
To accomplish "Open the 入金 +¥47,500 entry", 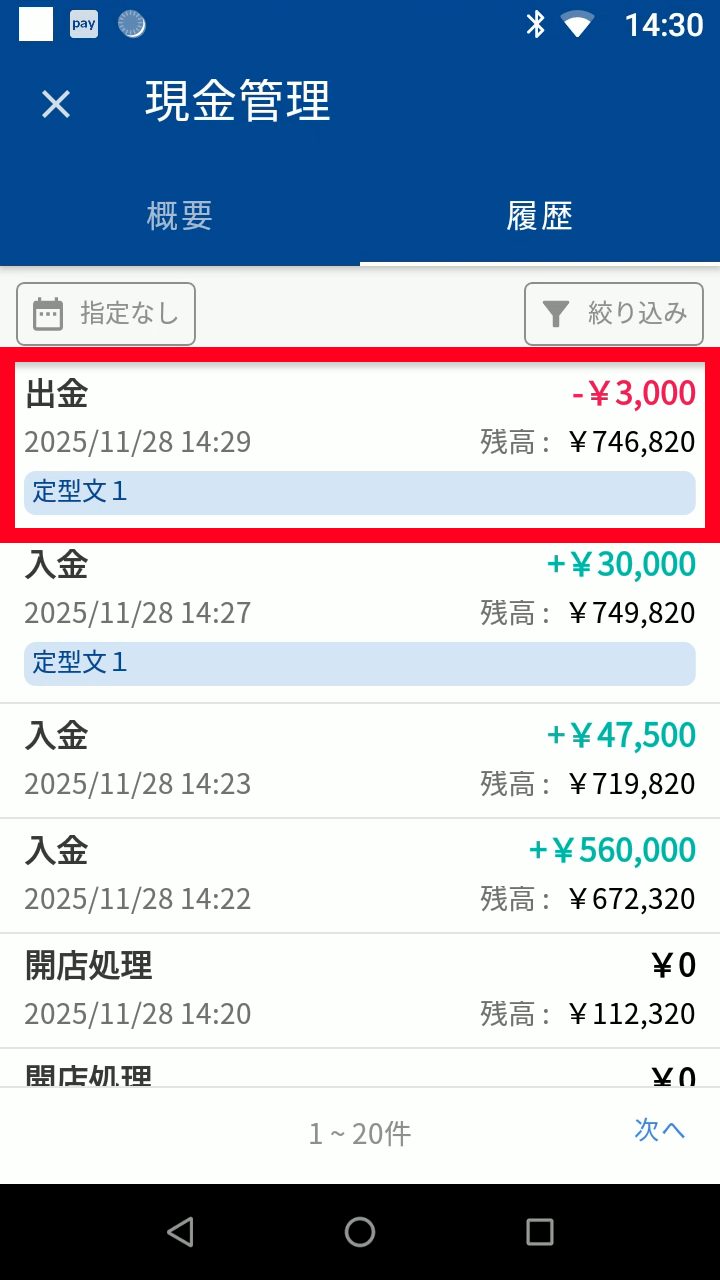I will pos(360,760).
